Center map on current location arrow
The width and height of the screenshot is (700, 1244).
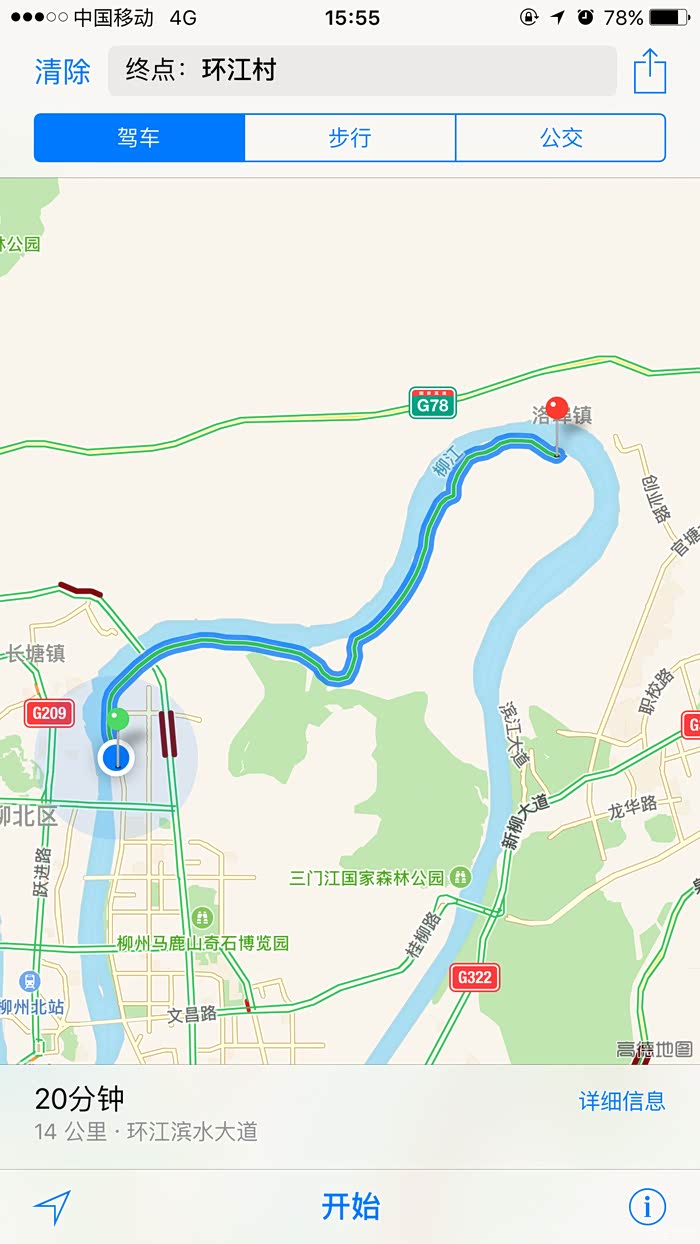(x=52, y=1207)
